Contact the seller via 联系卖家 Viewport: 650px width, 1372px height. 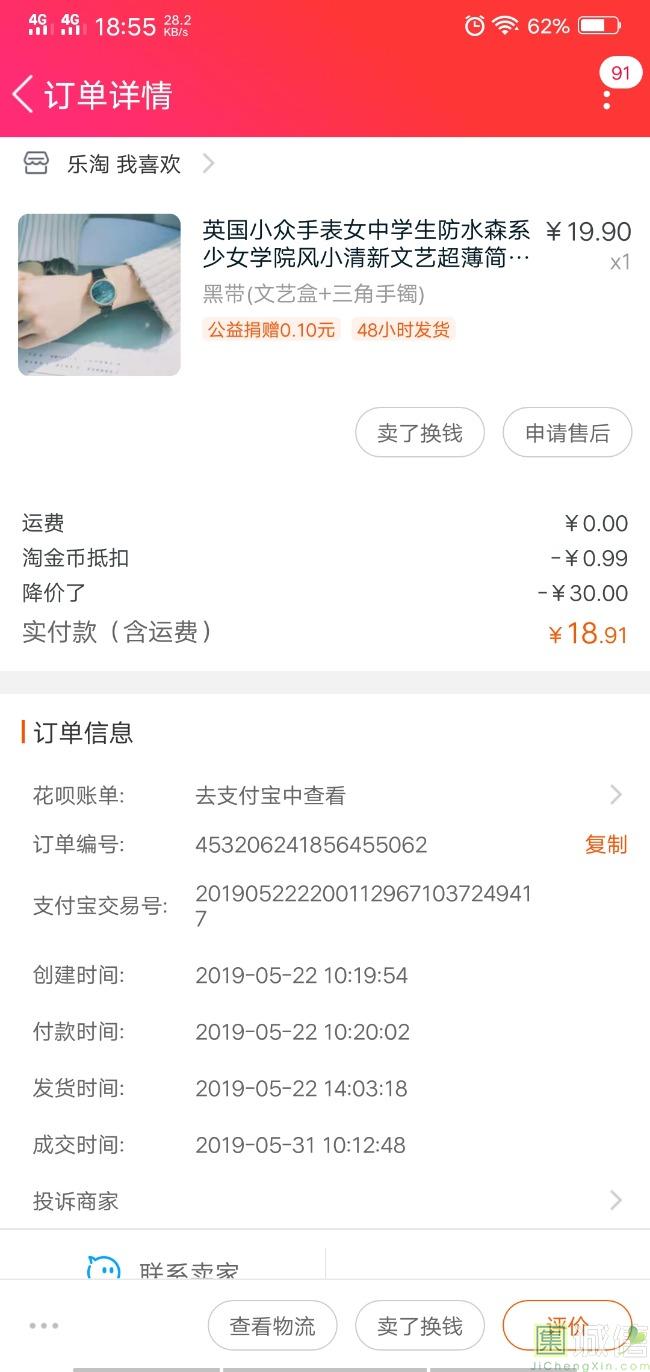point(165,1268)
